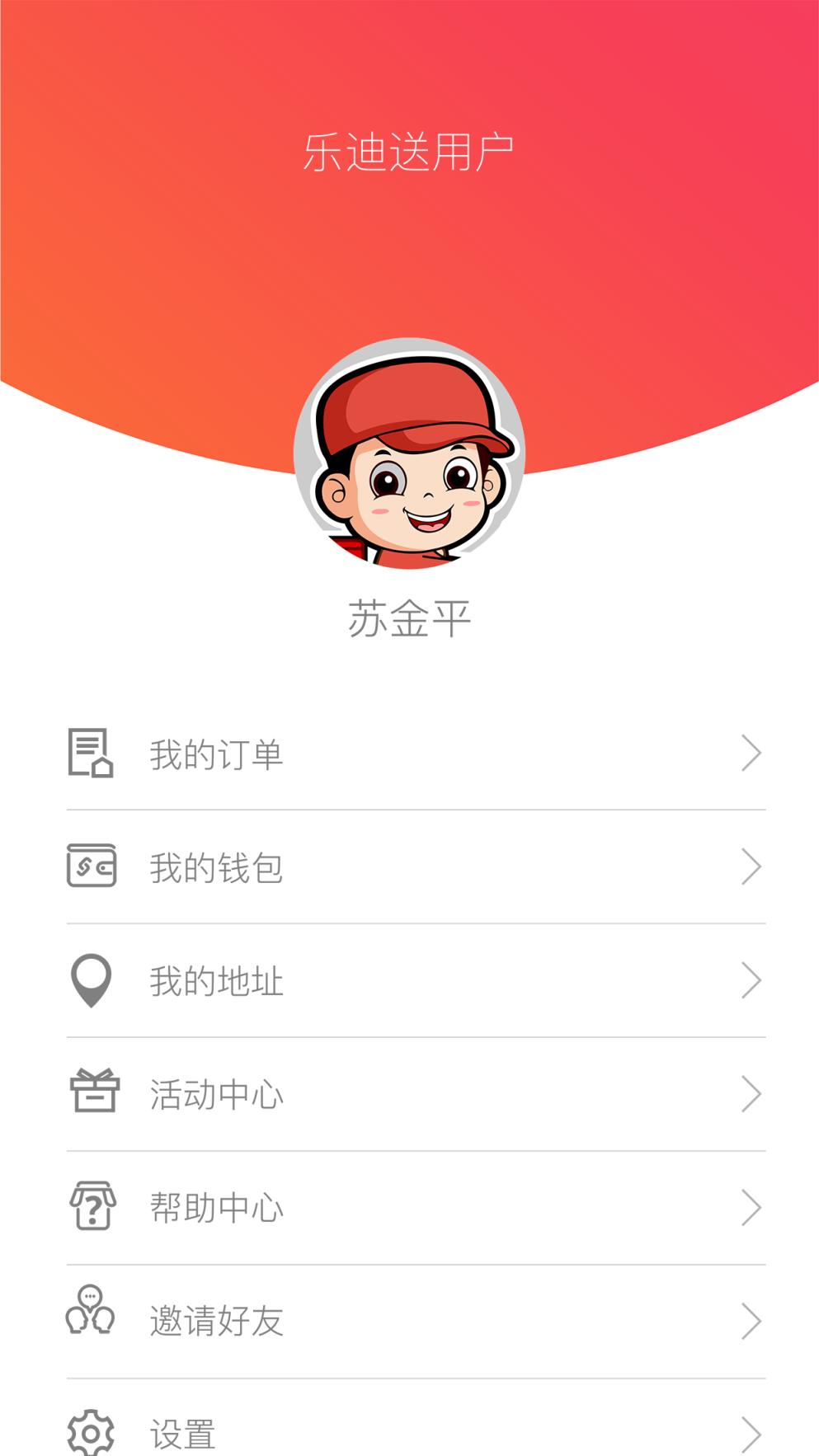The height and width of the screenshot is (1456, 819).
Task: Open 我的钱包 wallet page
Action: tap(409, 866)
